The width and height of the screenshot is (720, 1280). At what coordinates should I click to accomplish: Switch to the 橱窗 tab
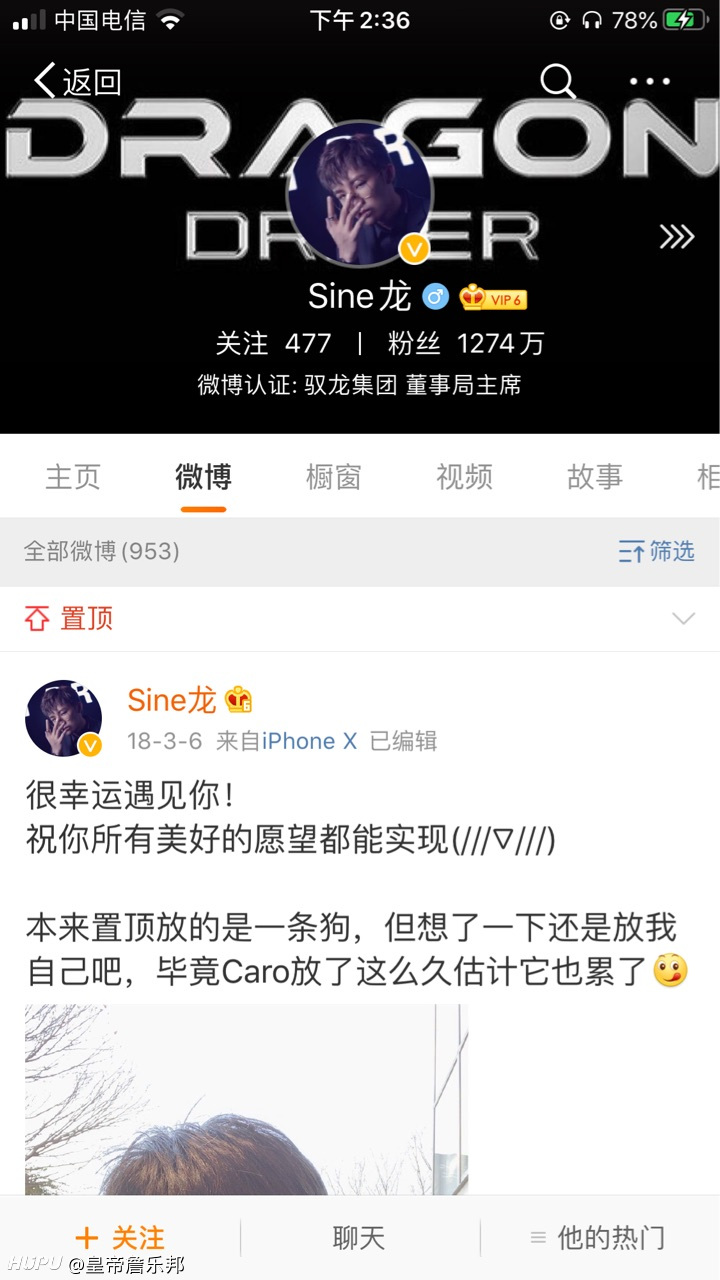(333, 477)
